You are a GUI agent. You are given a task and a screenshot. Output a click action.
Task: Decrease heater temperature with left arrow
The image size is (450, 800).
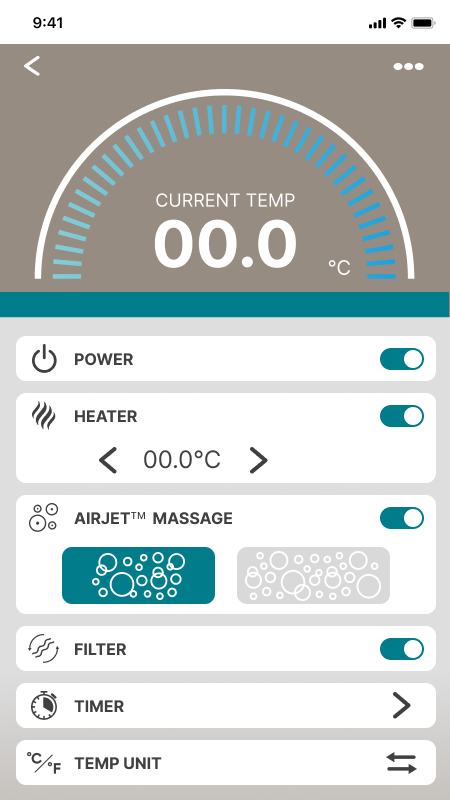pos(108,460)
